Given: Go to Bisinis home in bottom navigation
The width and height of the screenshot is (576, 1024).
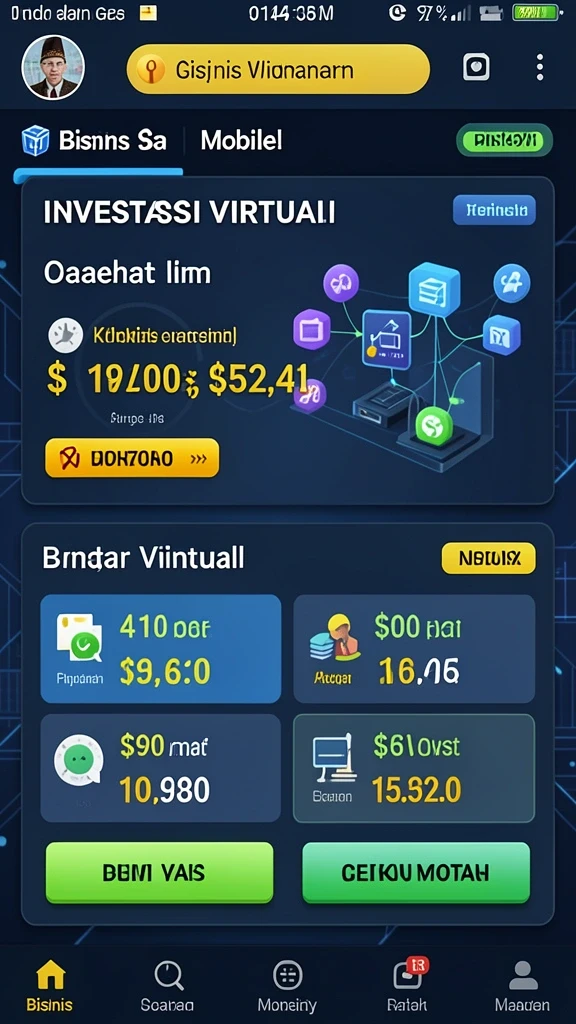Looking at the screenshot, I should (x=50, y=986).
